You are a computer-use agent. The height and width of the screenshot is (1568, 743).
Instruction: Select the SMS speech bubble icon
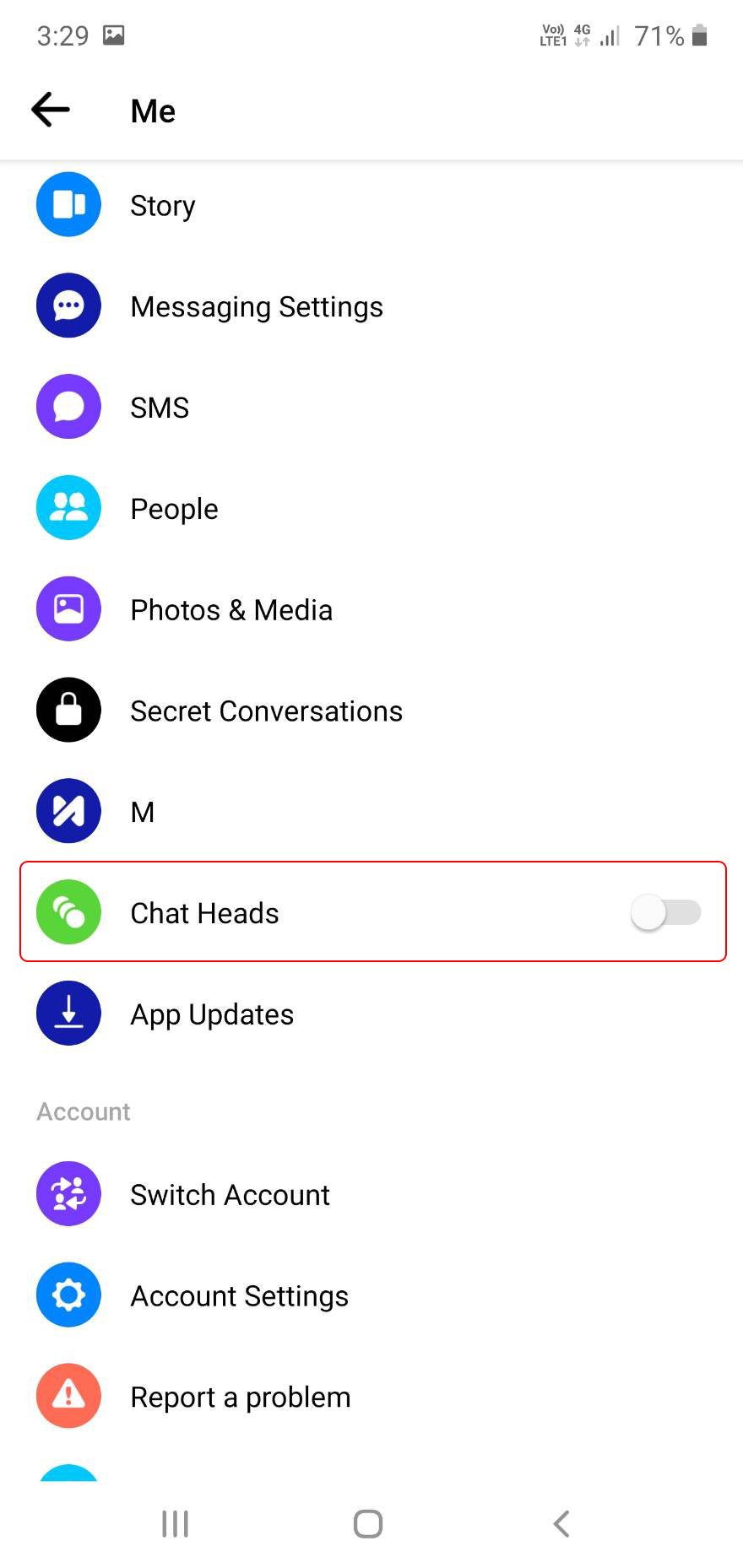pos(68,406)
